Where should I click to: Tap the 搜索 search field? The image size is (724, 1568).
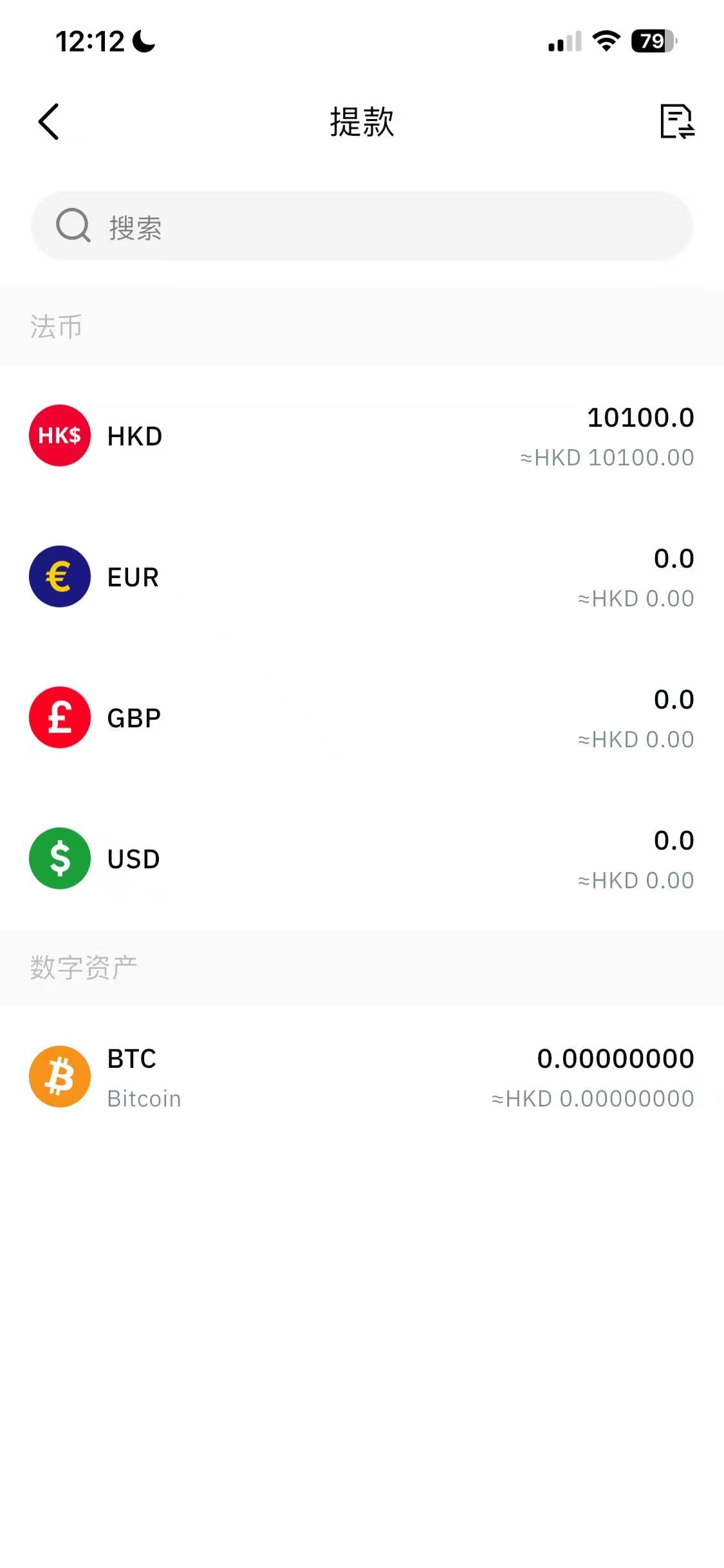(x=362, y=227)
